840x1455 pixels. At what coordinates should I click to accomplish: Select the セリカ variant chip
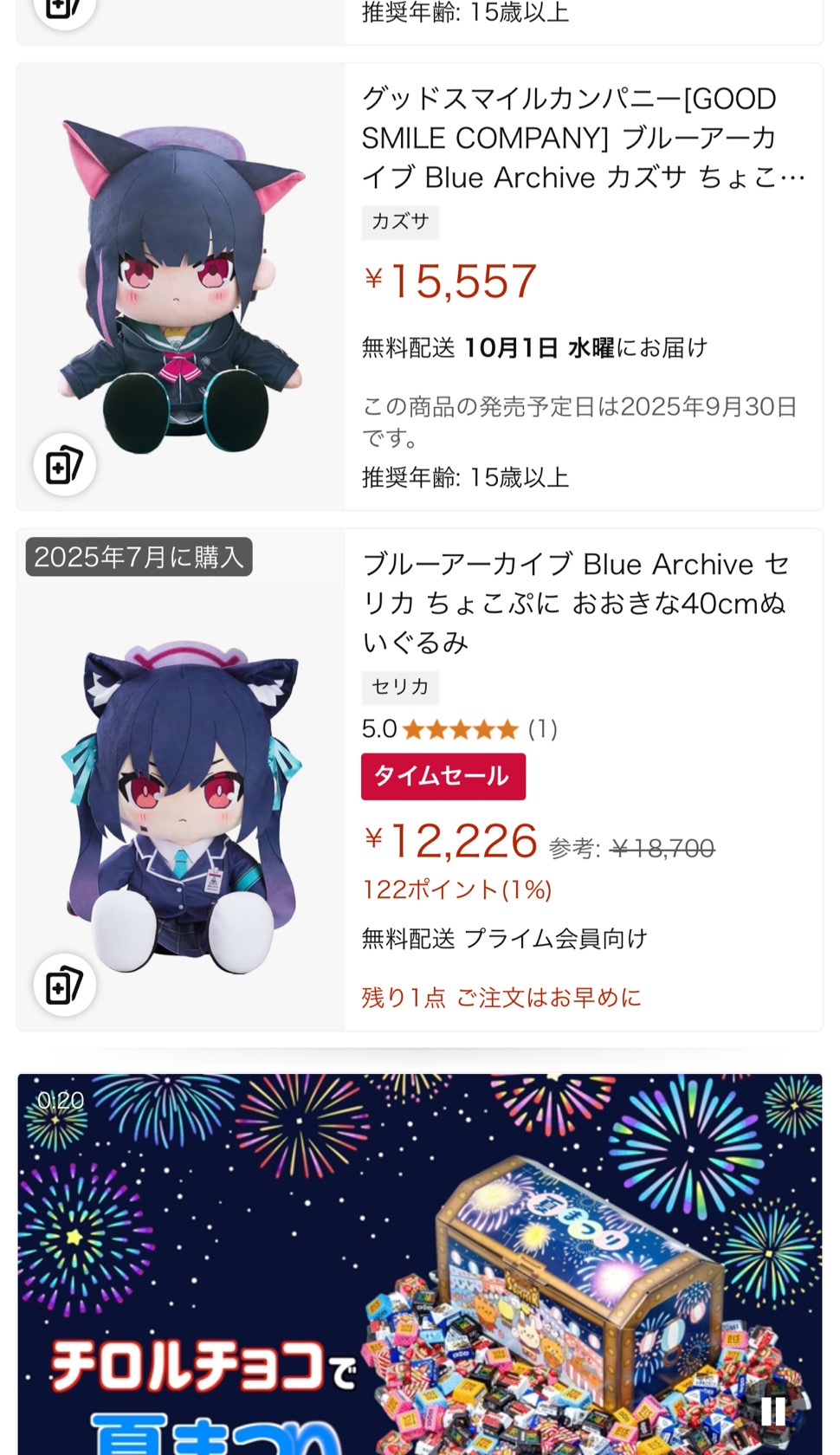pos(400,687)
